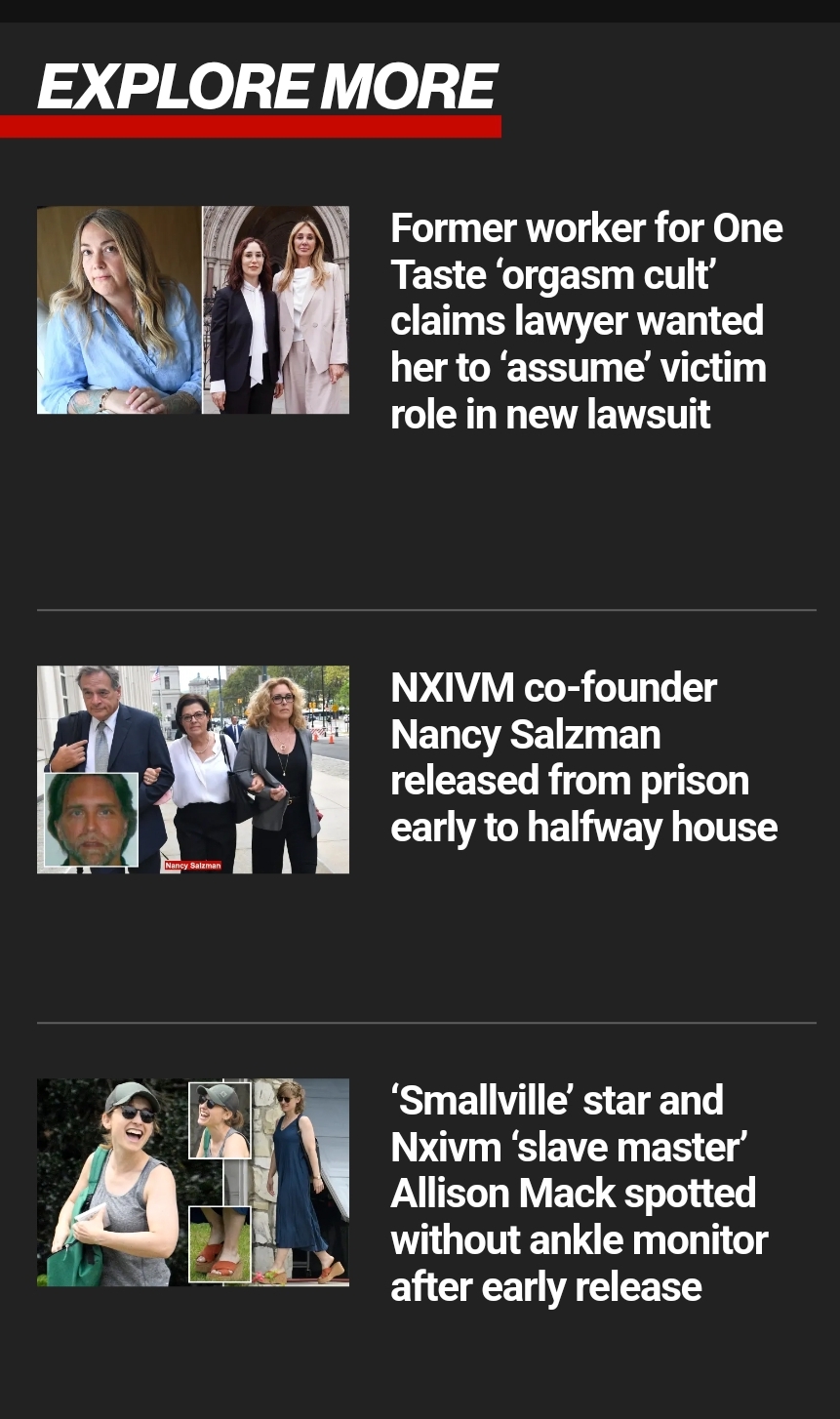Read the Nancy Salzman halfway house release story
The height and width of the screenshot is (1419, 840).
coord(583,757)
